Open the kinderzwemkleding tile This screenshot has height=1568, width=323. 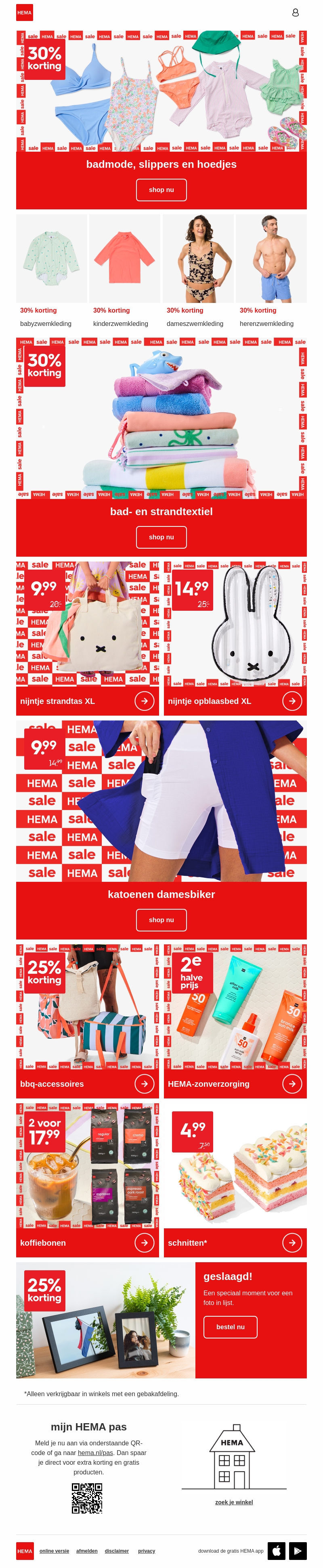125,271
